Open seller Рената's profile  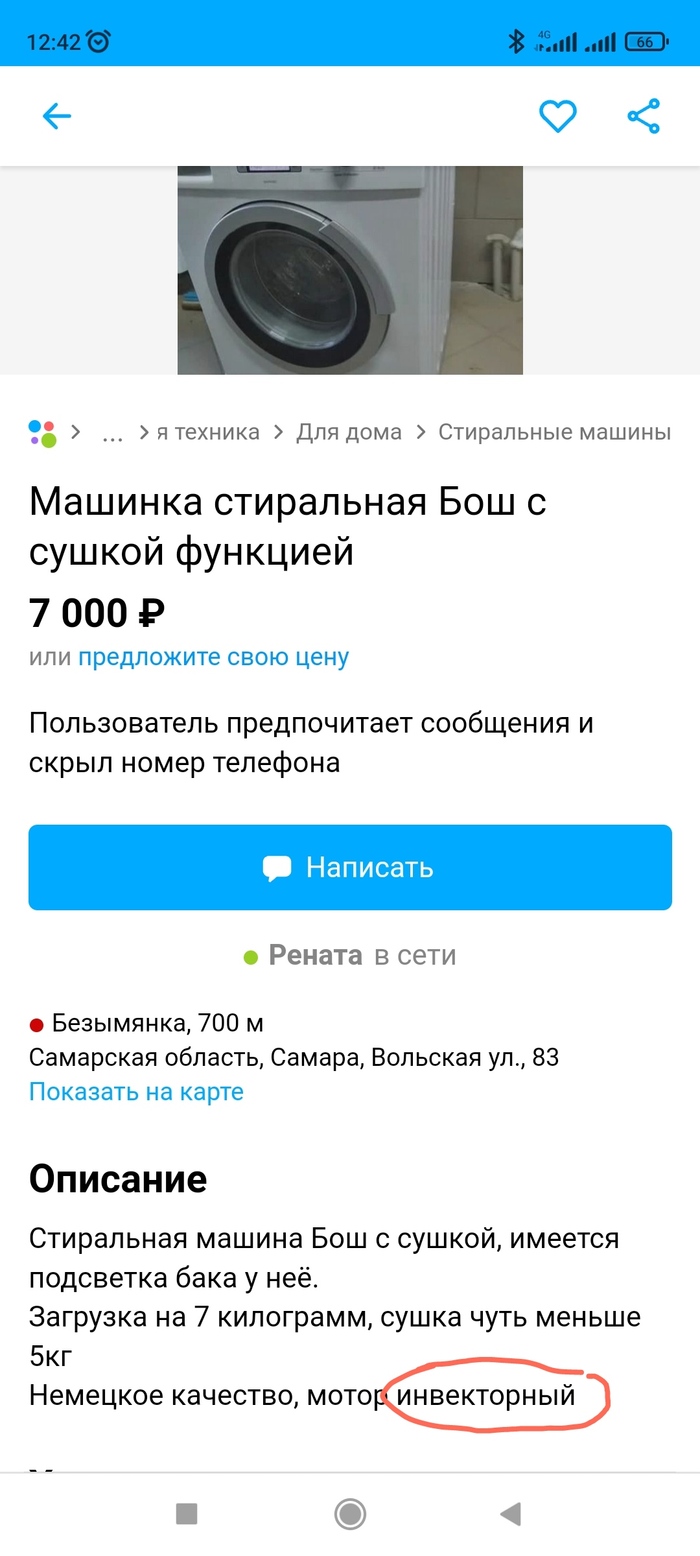[315, 955]
